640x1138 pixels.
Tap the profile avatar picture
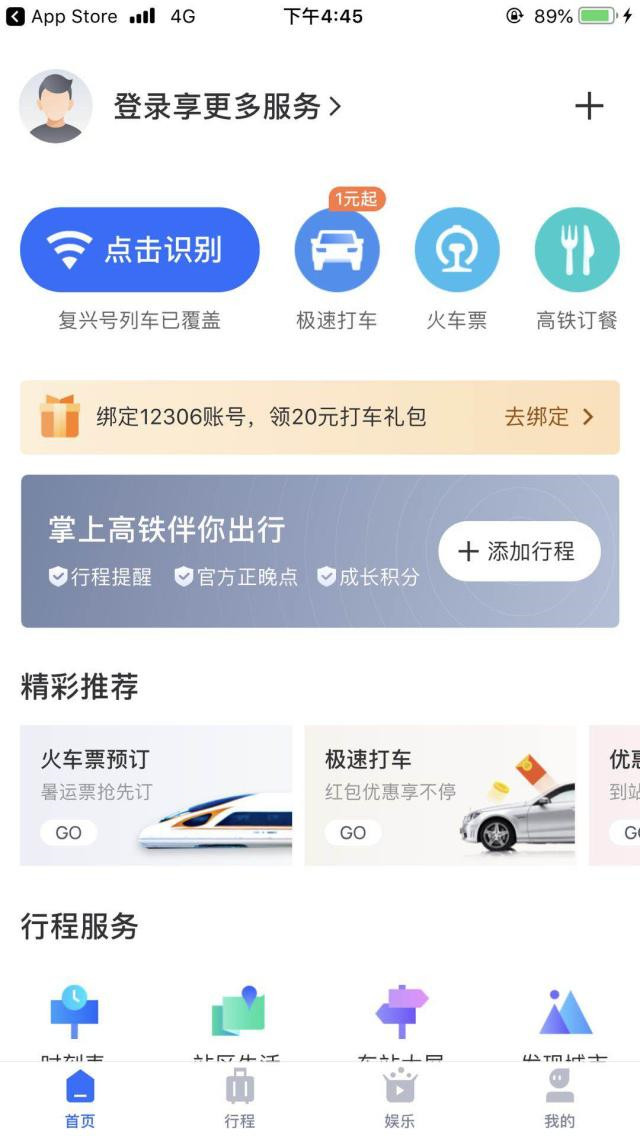[56, 106]
